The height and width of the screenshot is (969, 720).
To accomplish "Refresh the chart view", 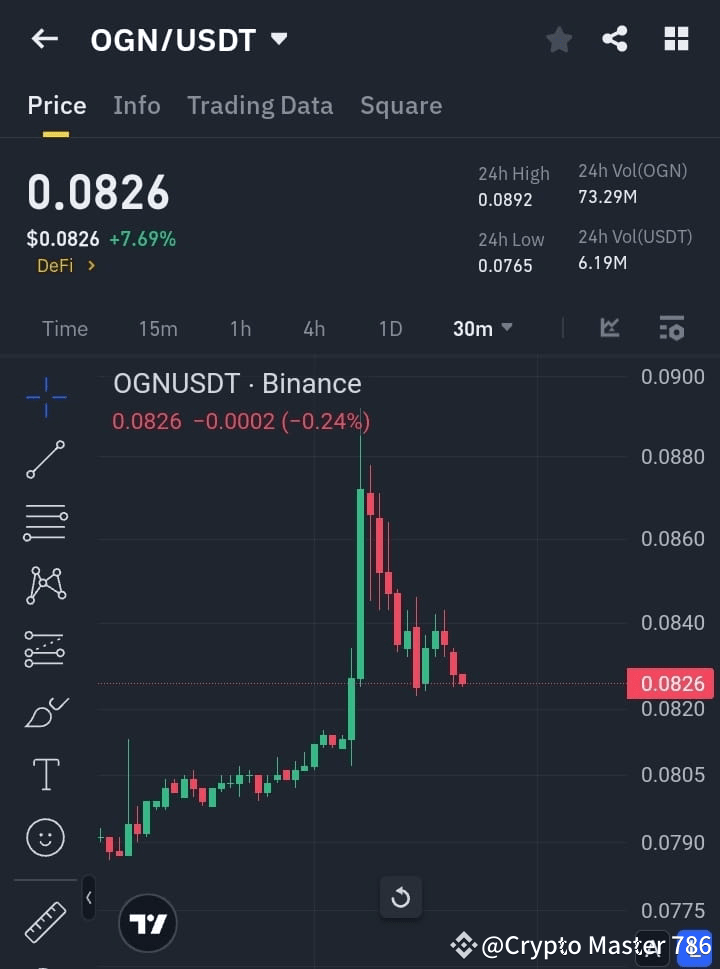I will click(401, 898).
